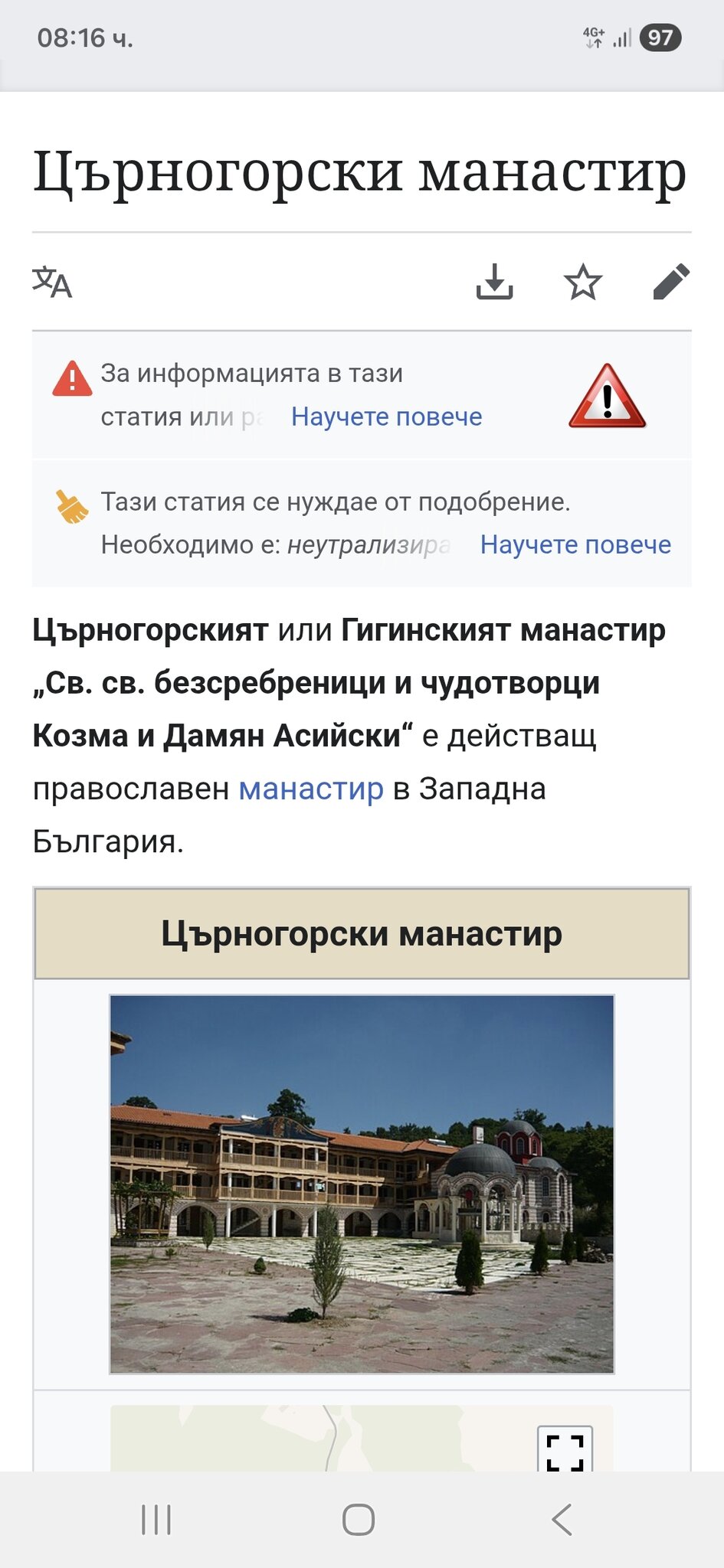Screen dimensions: 724x1568
Task: Open 'Научете повече' in the red warning notice
Action: (x=386, y=416)
